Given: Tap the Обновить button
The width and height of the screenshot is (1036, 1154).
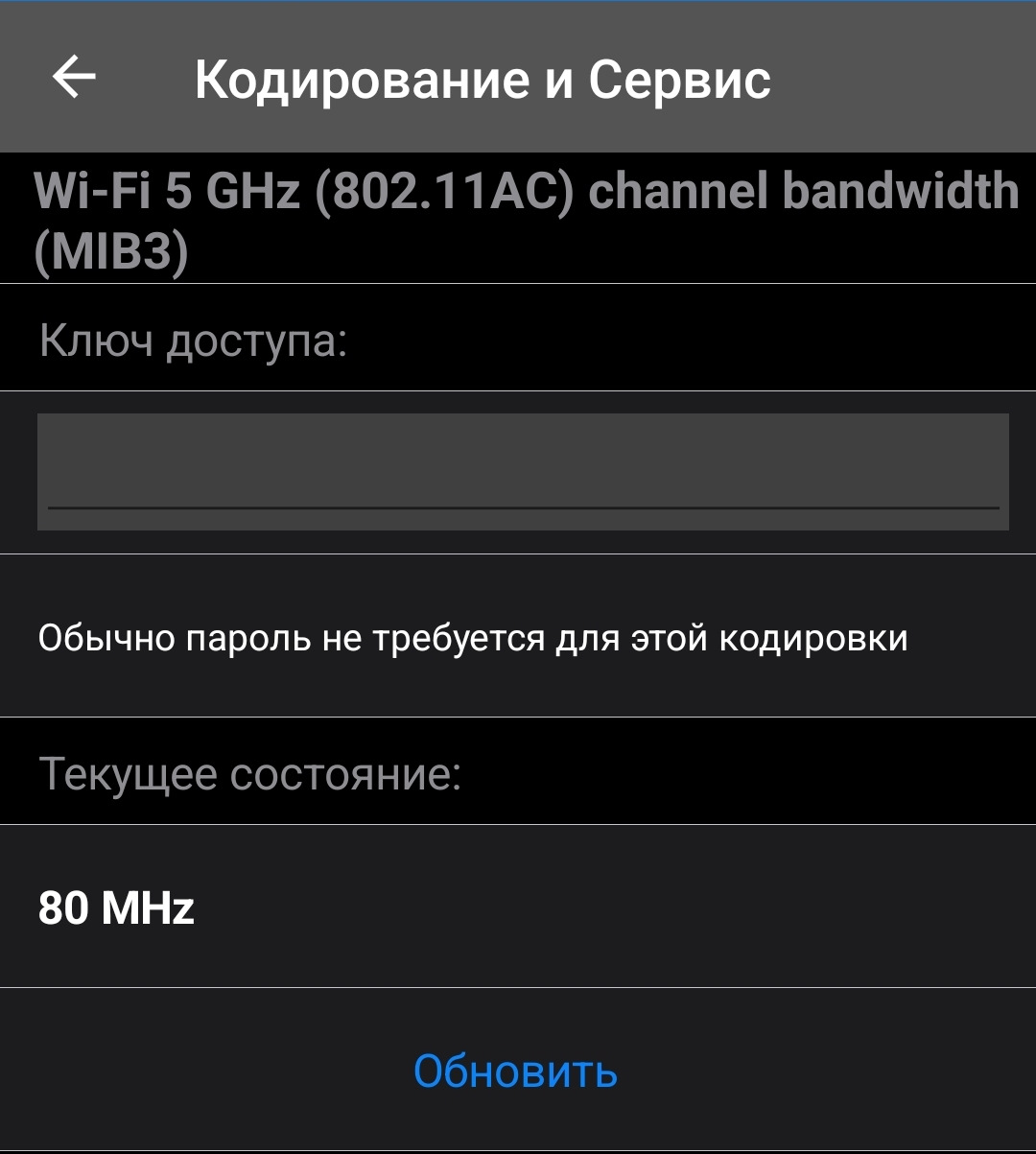Looking at the screenshot, I should (515, 1071).
